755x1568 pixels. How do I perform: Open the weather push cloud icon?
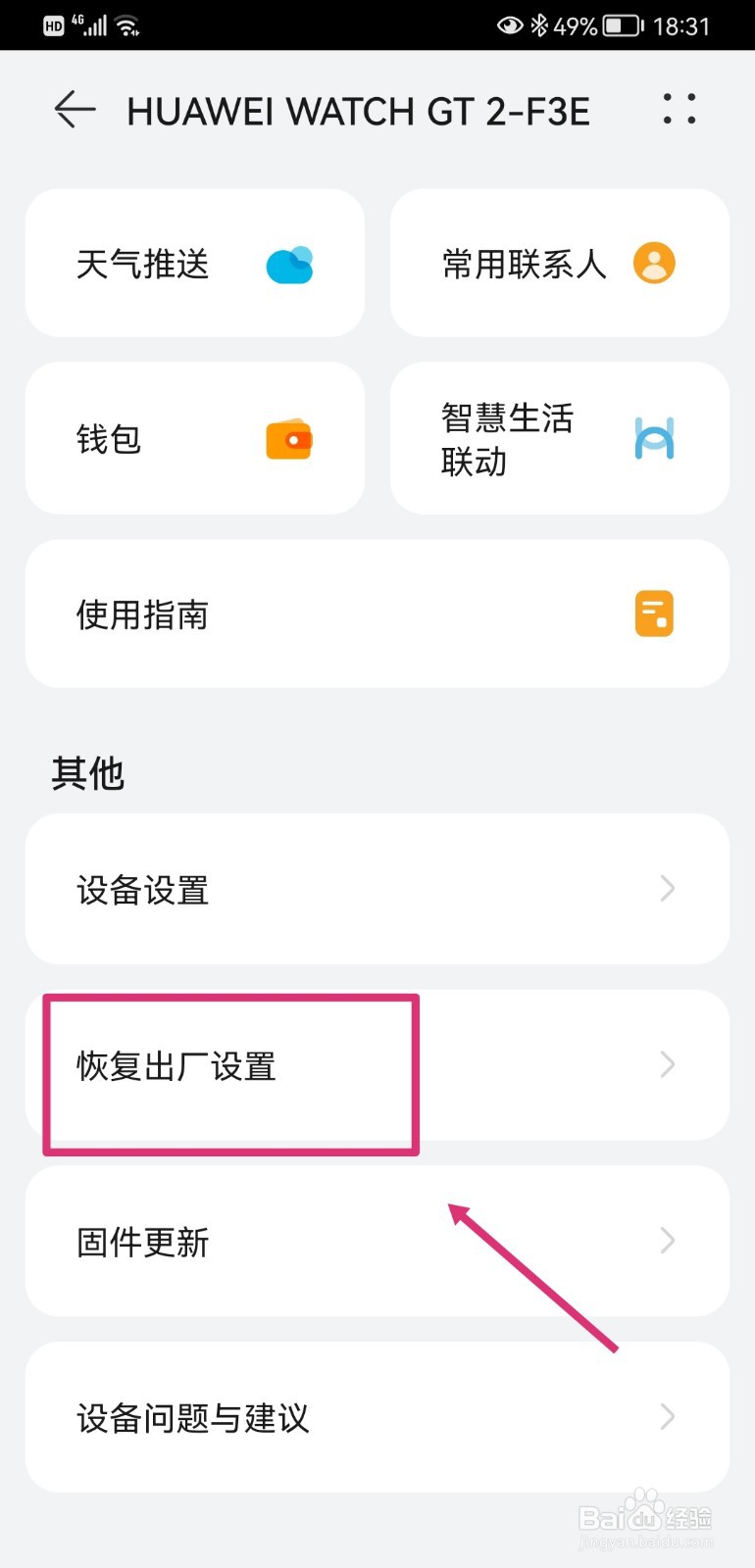tap(288, 264)
